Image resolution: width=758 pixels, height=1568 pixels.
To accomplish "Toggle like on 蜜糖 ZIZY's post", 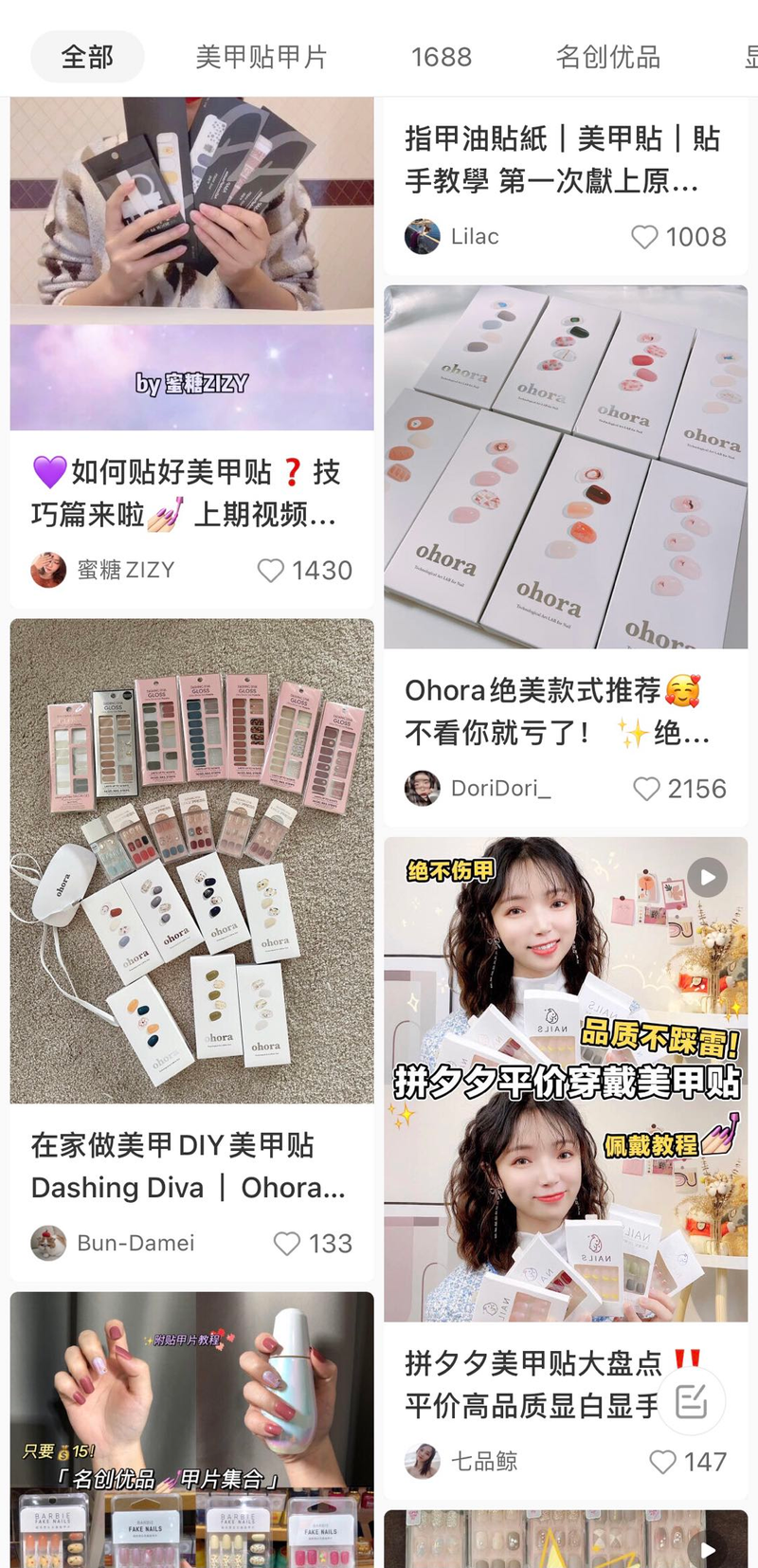I will [272, 570].
